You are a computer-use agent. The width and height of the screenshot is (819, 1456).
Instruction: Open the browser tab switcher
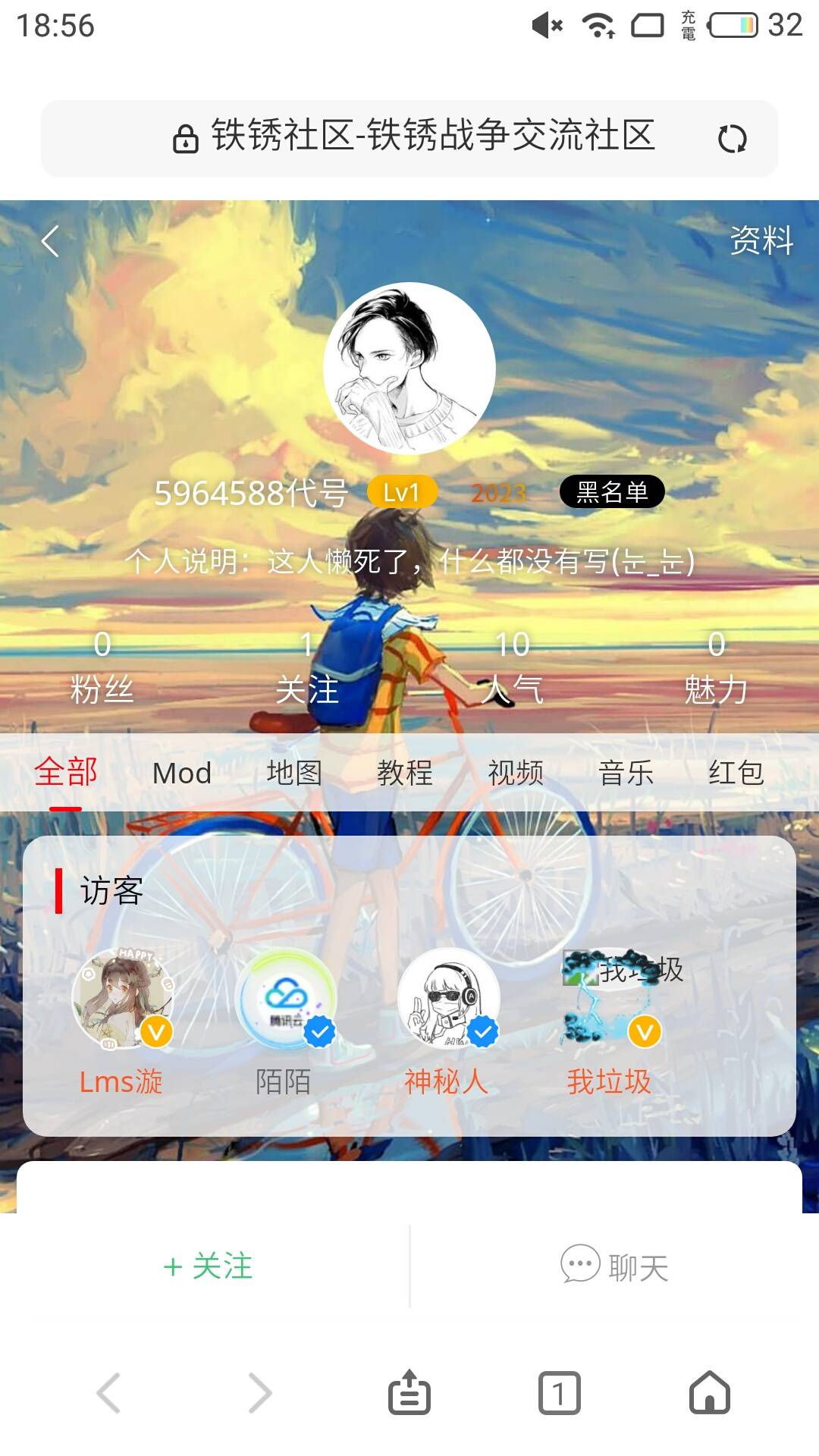559,1393
